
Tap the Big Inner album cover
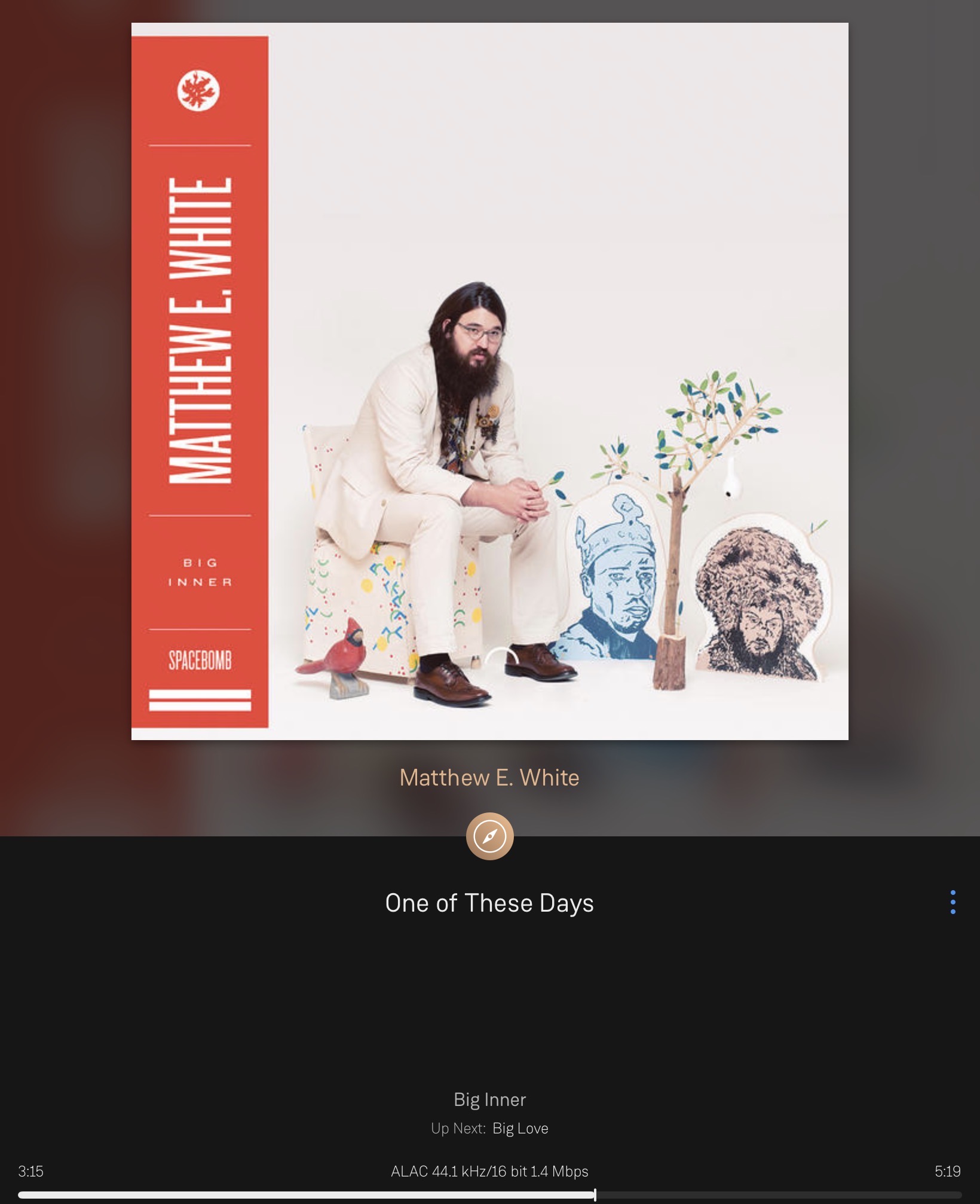pyautogui.click(x=489, y=381)
